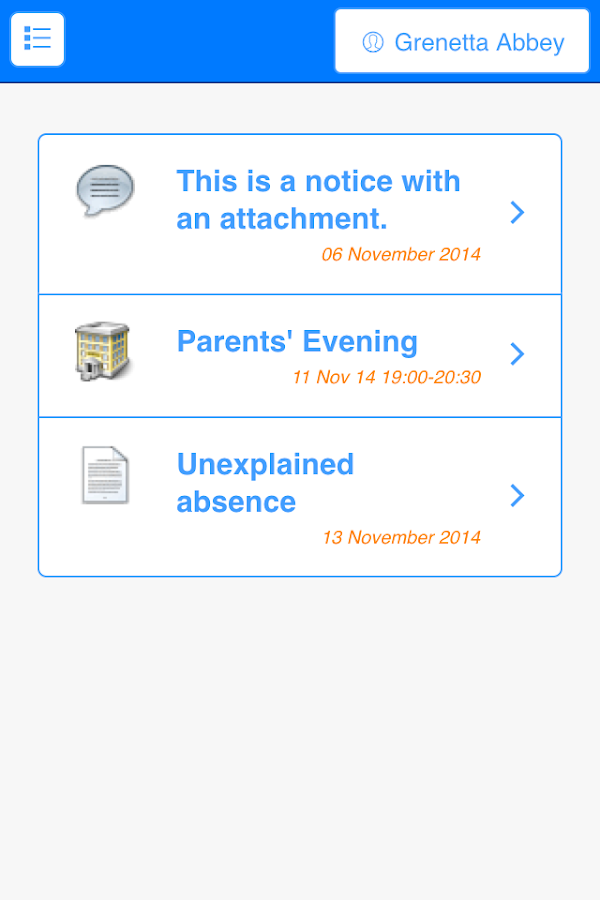Open the Unexplained absence item
This screenshot has height=900, width=600.
300,497
